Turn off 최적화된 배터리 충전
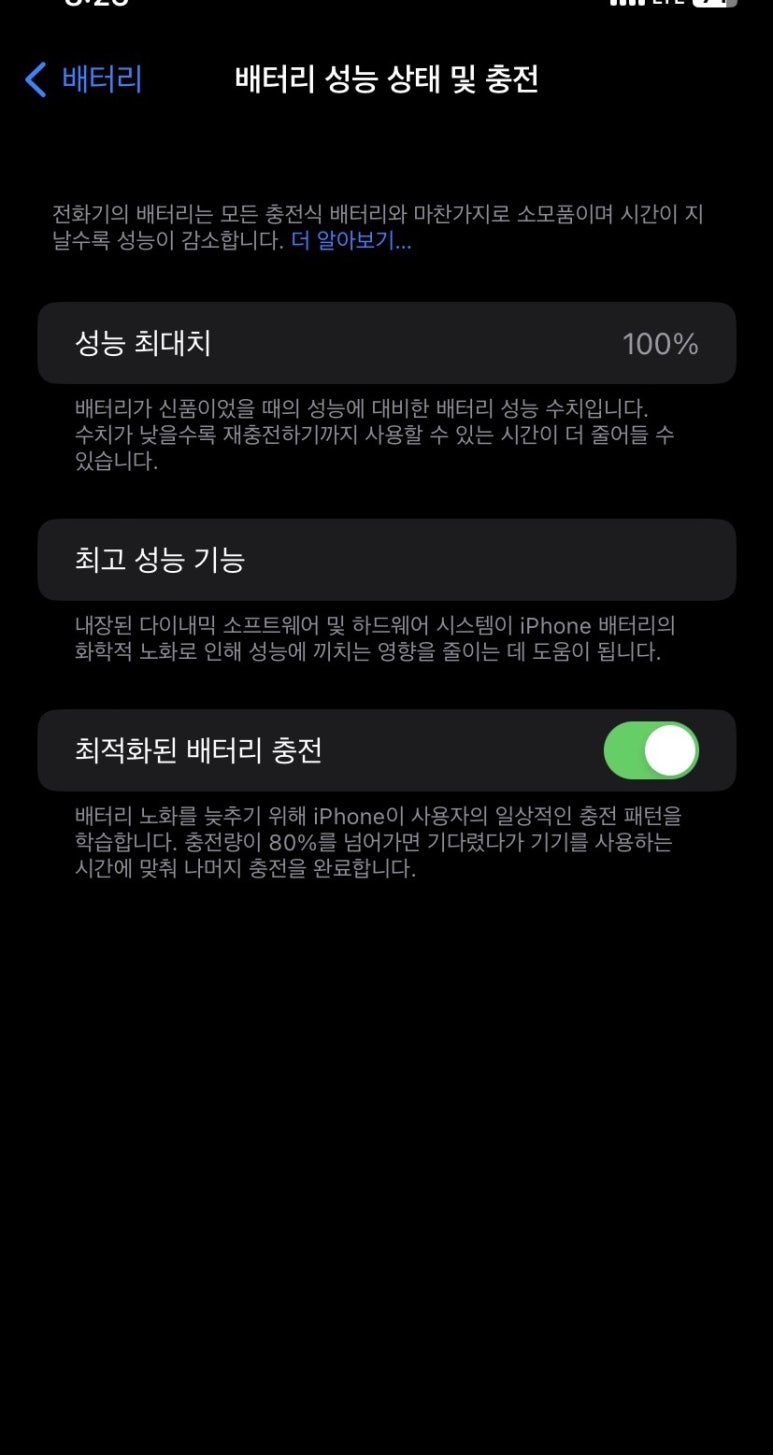This screenshot has height=1455, width=773. [651, 750]
